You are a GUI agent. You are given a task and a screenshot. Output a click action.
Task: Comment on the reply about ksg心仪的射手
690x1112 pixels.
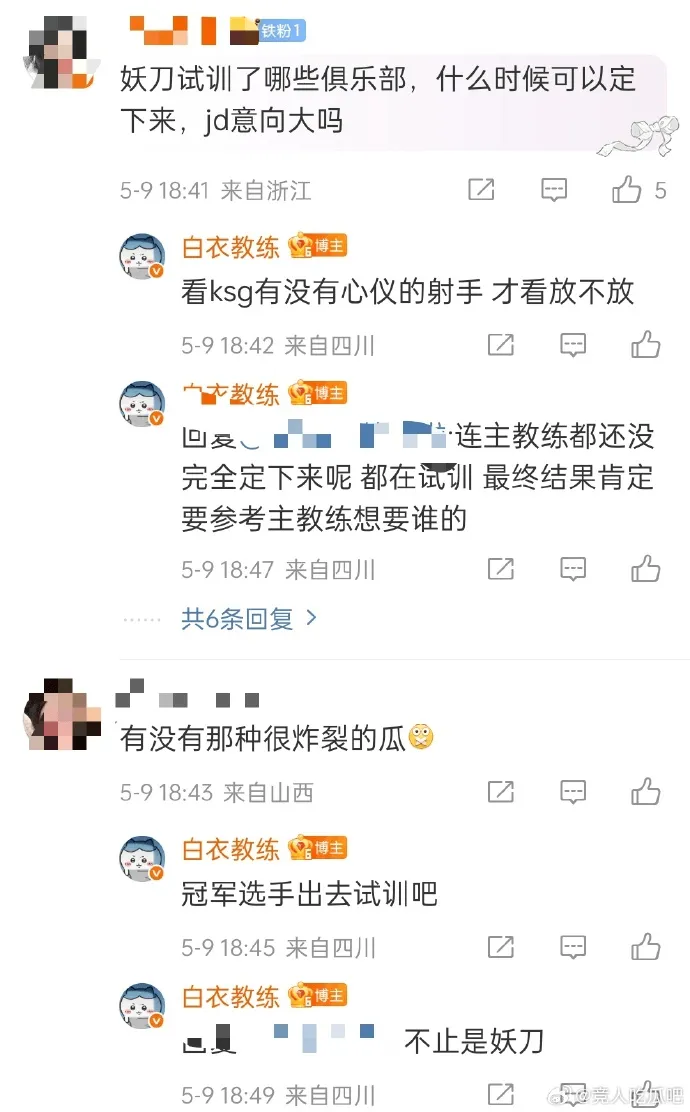point(573,345)
